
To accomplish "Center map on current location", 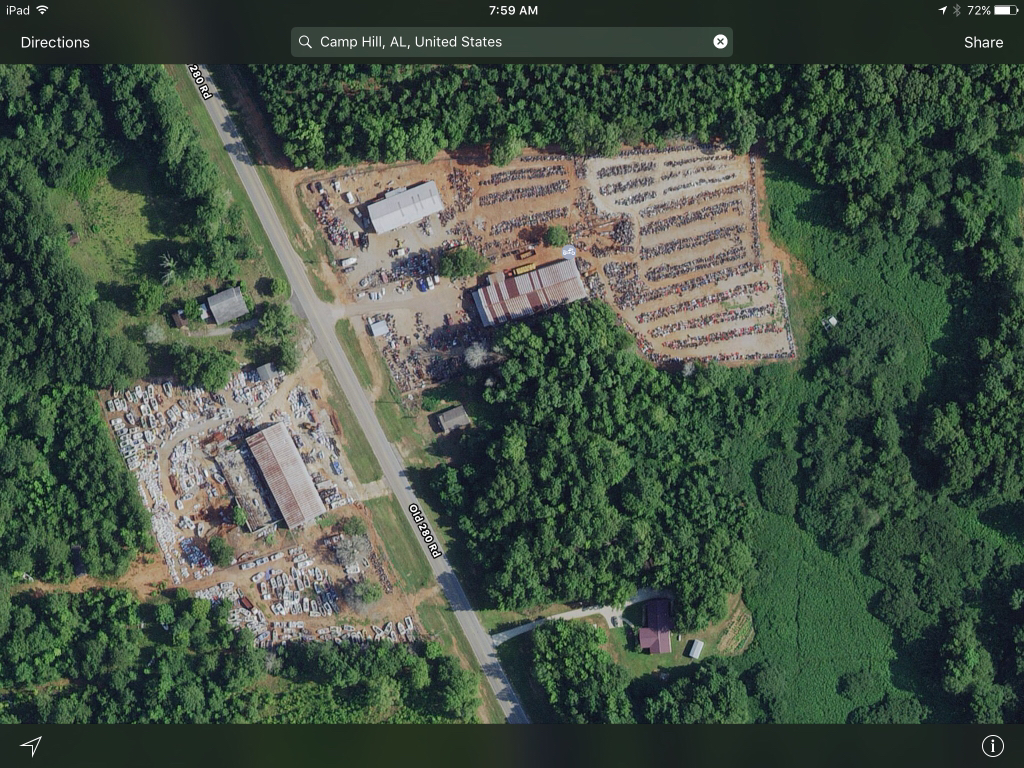I will pyautogui.click(x=31, y=746).
